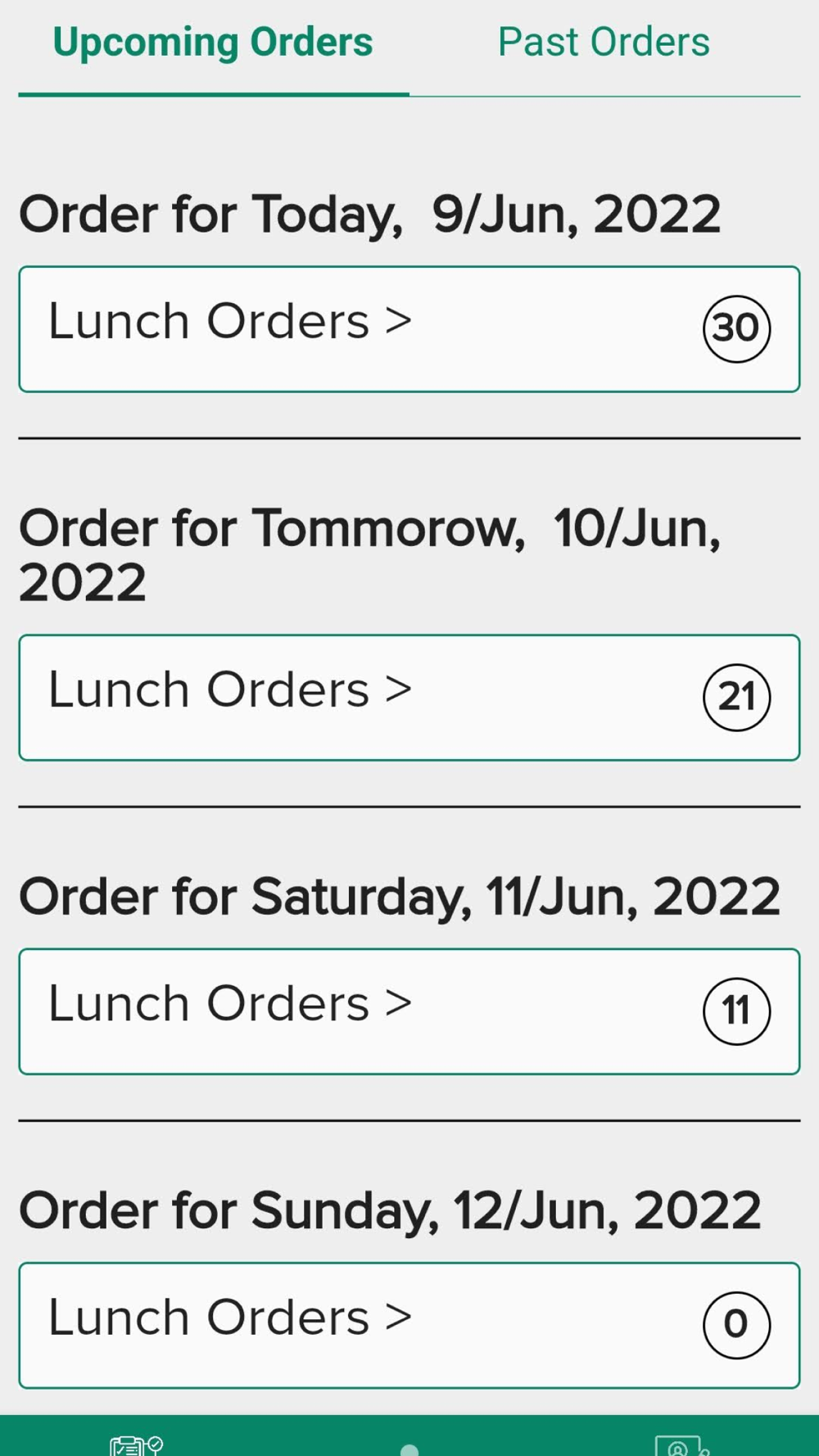View Saturday 11/Jun Lunch Orders

tap(409, 1011)
